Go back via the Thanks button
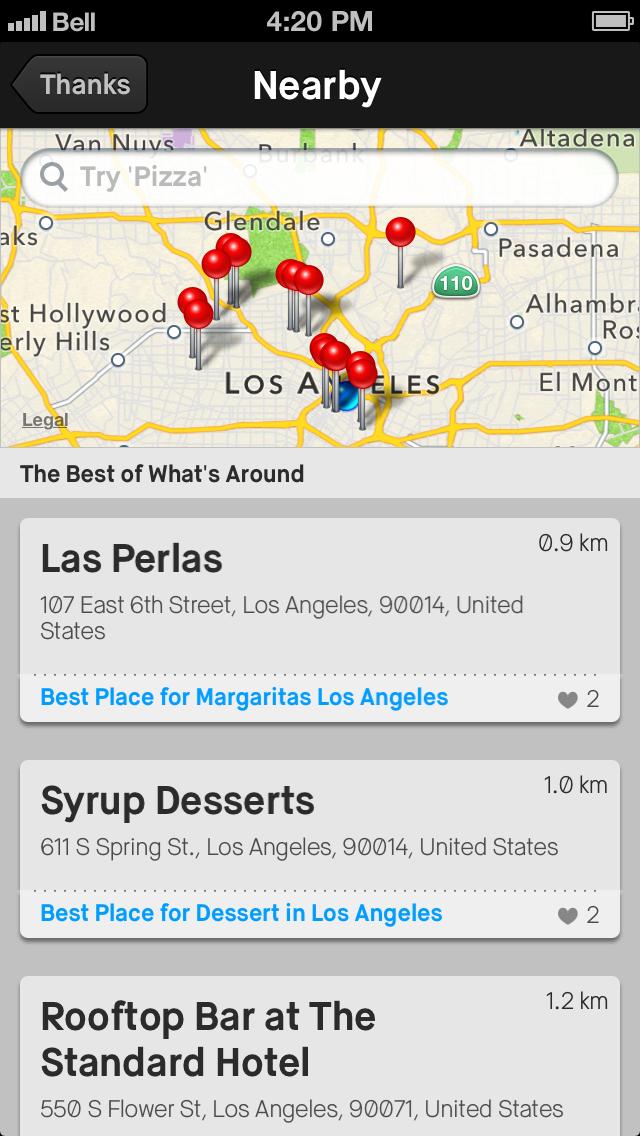Image resolution: width=640 pixels, height=1136 pixels. [82, 84]
